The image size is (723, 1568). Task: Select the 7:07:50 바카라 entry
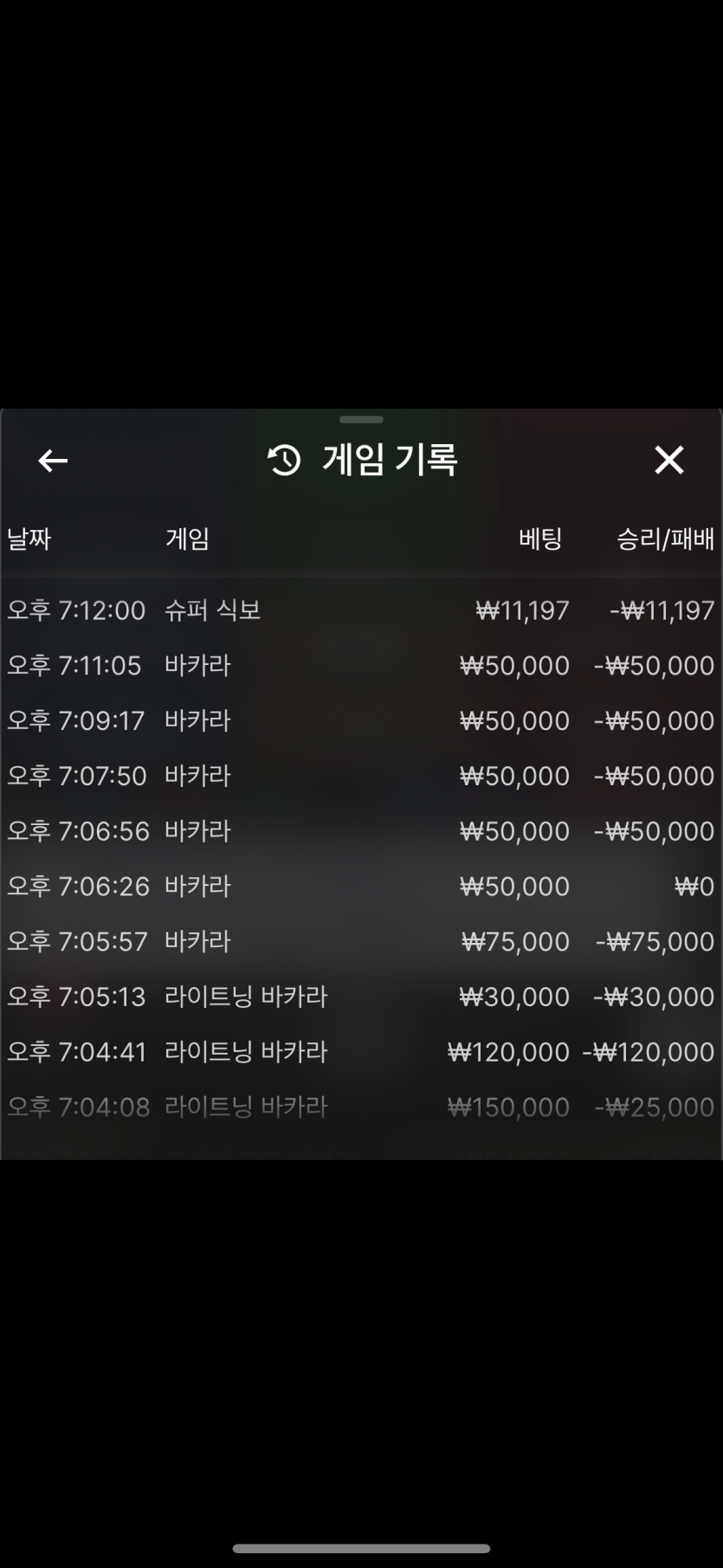click(x=361, y=776)
